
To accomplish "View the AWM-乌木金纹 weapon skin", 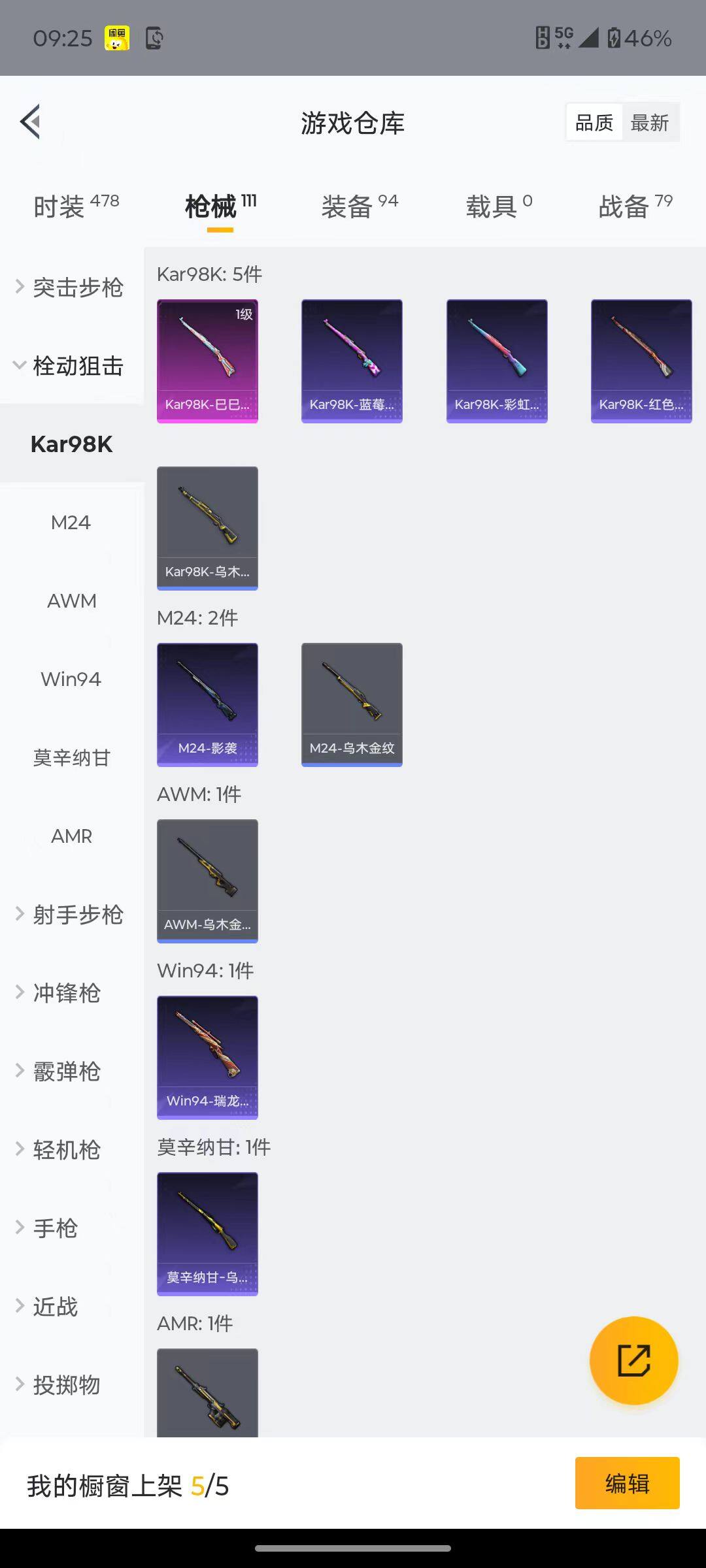I will pyautogui.click(x=207, y=880).
